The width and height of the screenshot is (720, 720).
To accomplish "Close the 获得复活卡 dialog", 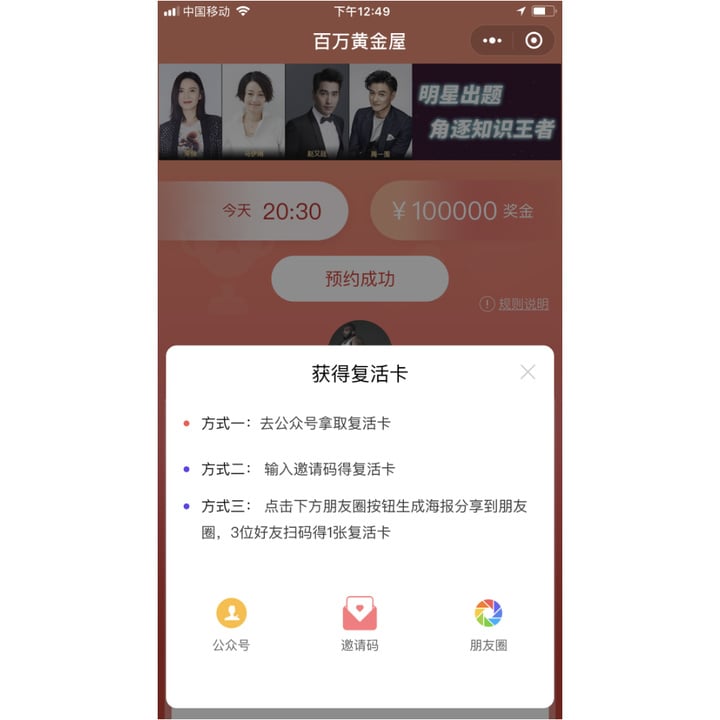I will coord(528,373).
